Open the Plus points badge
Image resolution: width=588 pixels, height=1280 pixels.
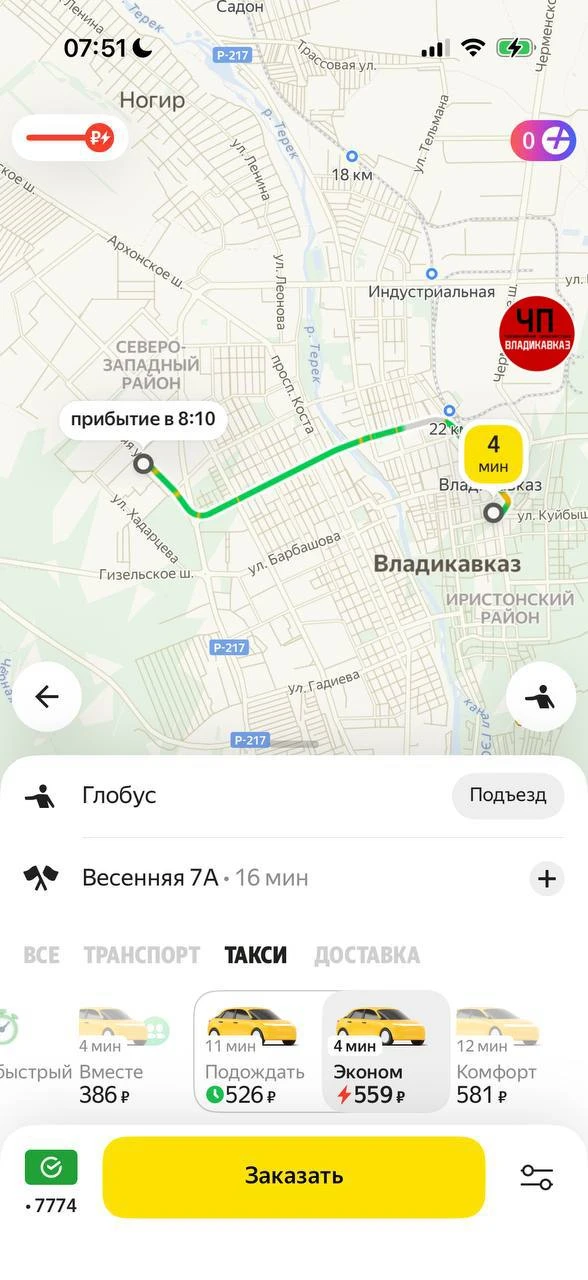click(543, 141)
